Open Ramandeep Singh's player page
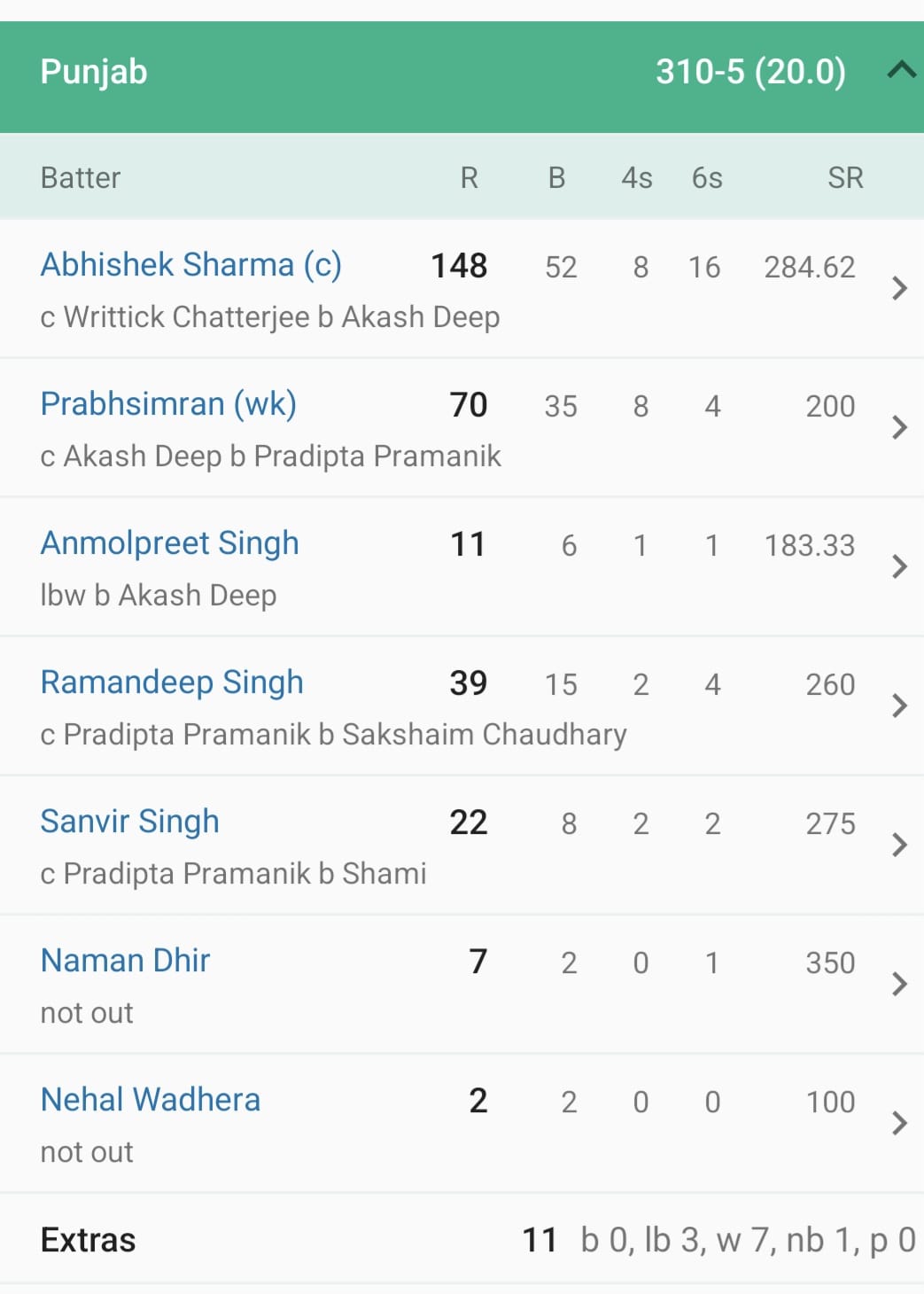Image resolution: width=924 pixels, height=1294 pixels. pyautogui.click(x=172, y=682)
